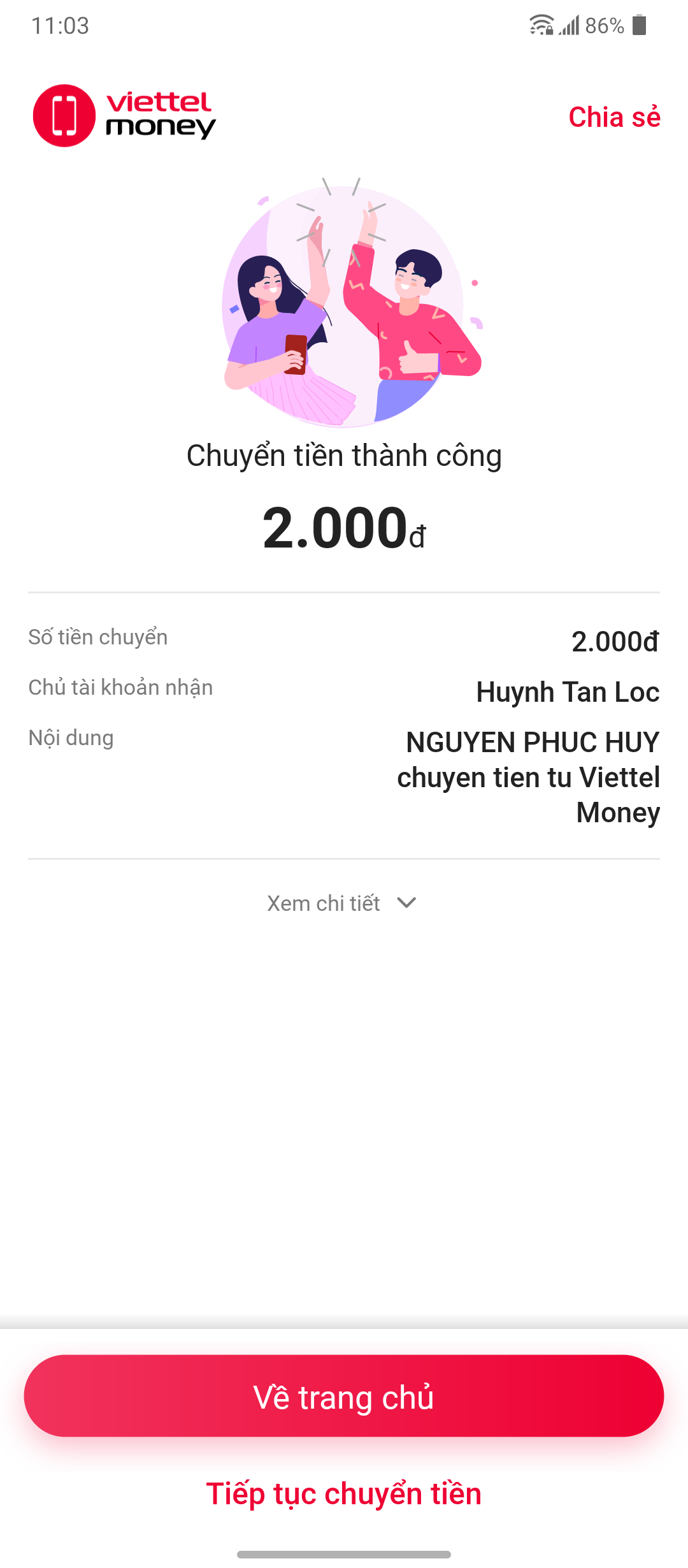
Task: Go back via Về trang chủ button
Action: tap(344, 1396)
